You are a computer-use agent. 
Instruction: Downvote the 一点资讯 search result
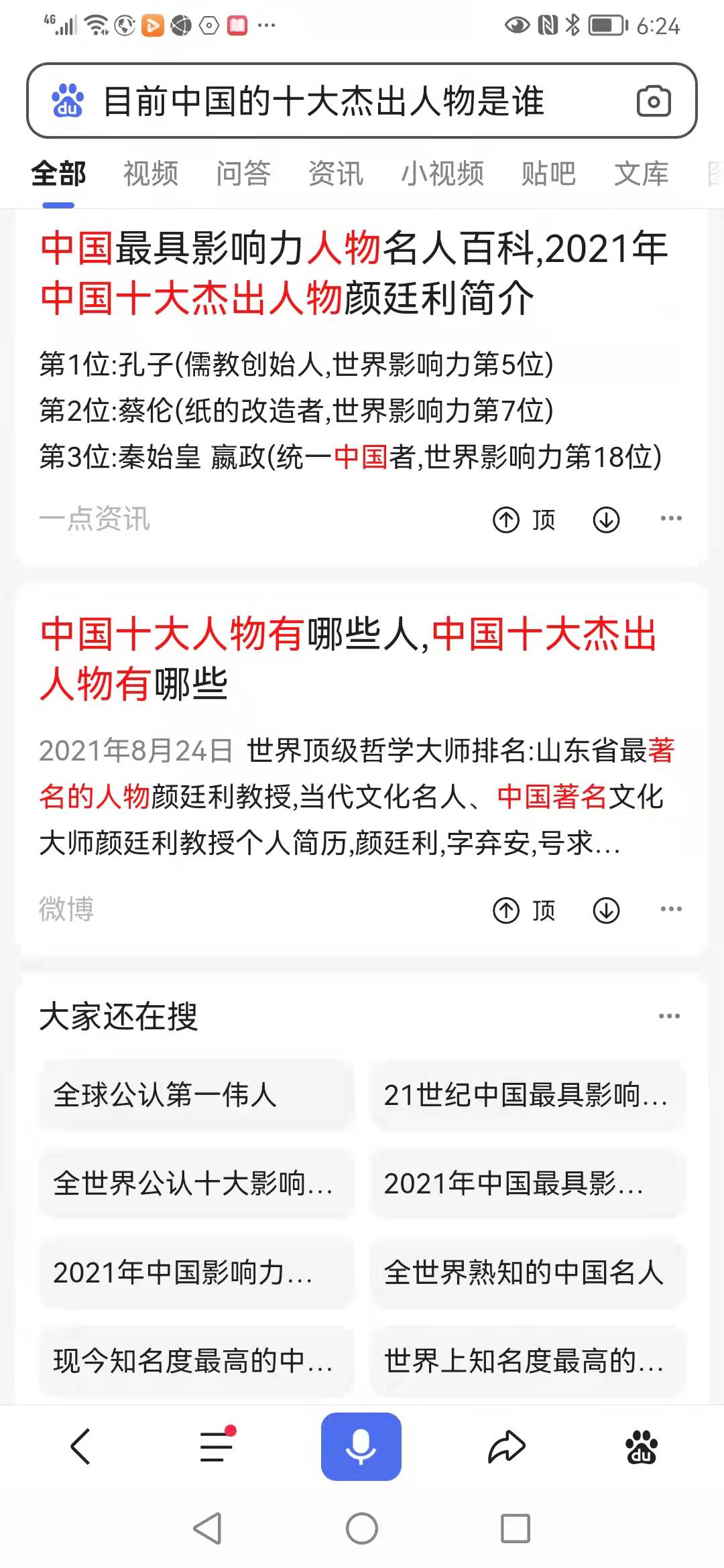pyautogui.click(x=606, y=519)
